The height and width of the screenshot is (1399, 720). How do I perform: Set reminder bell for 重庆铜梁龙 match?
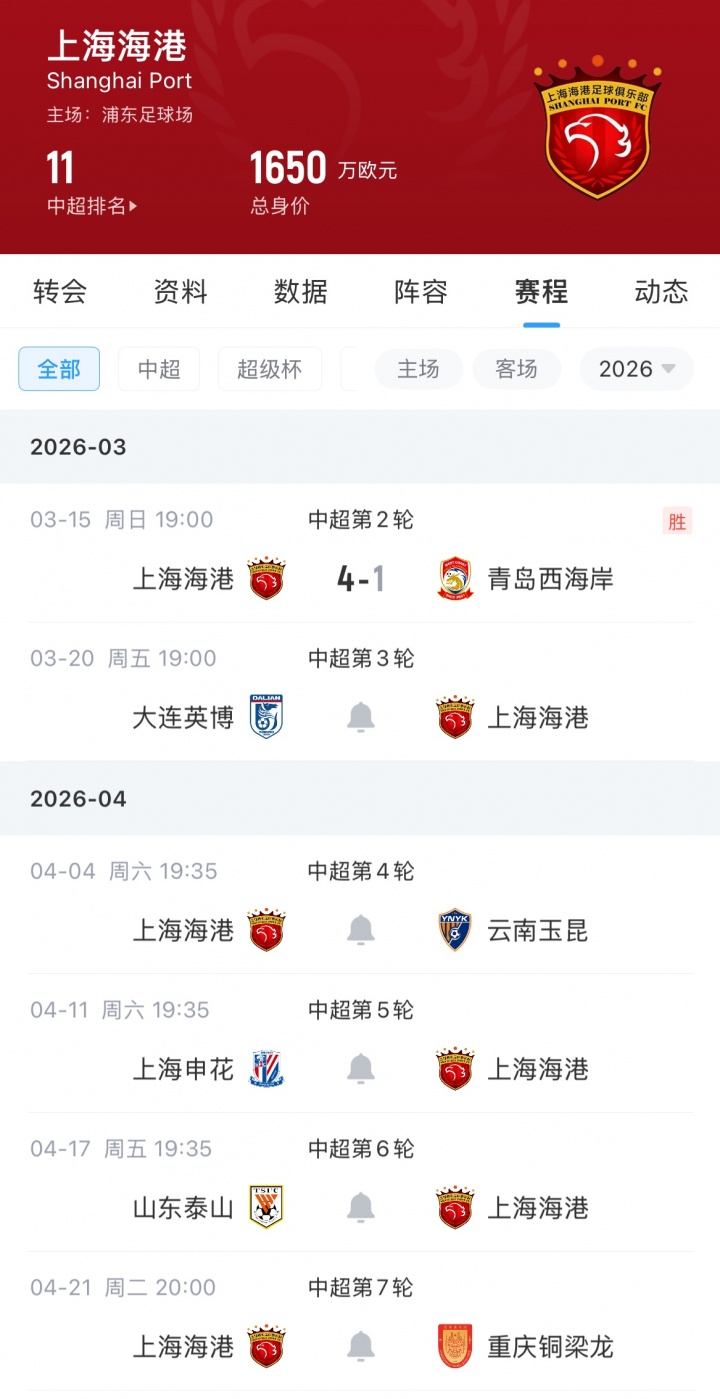[360, 1347]
